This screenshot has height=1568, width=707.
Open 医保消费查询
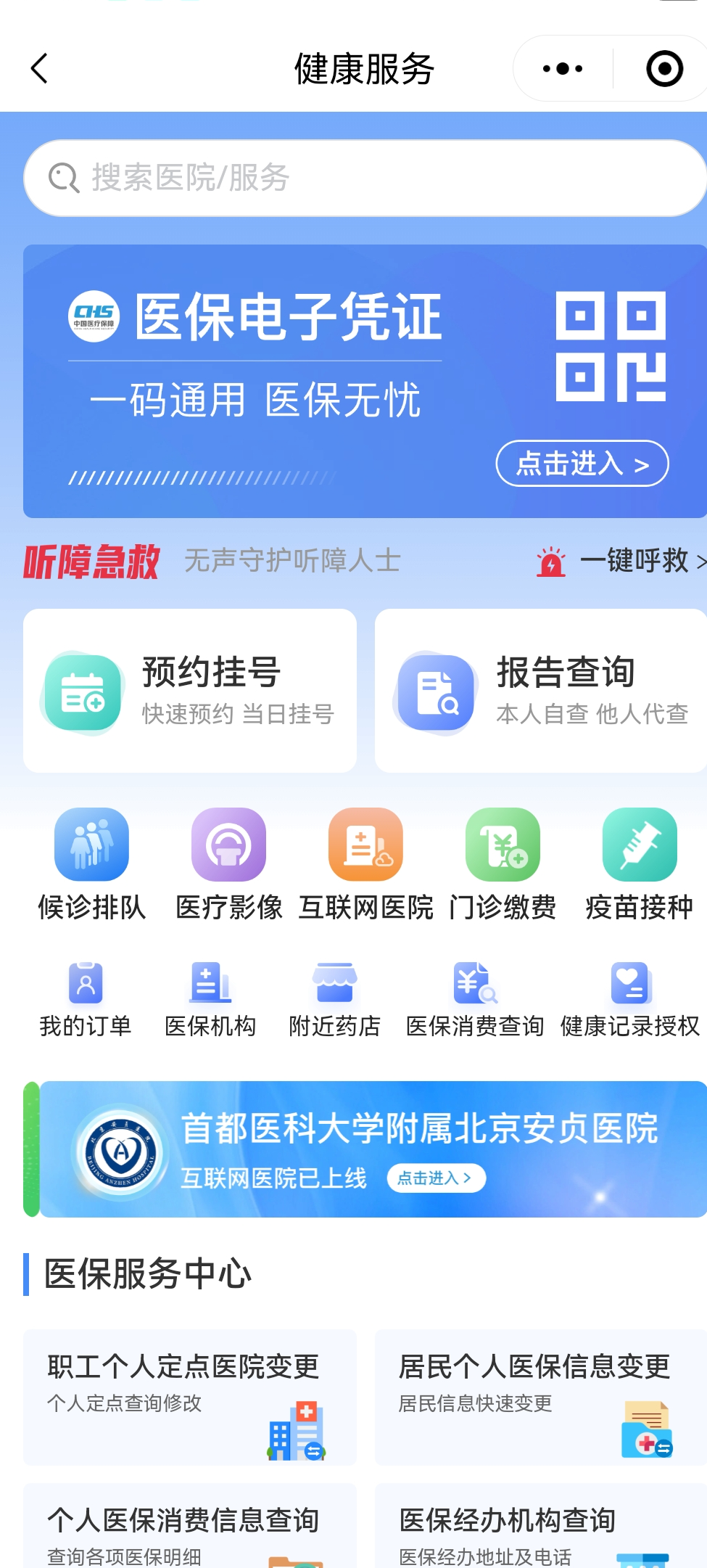tap(475, 1000)
